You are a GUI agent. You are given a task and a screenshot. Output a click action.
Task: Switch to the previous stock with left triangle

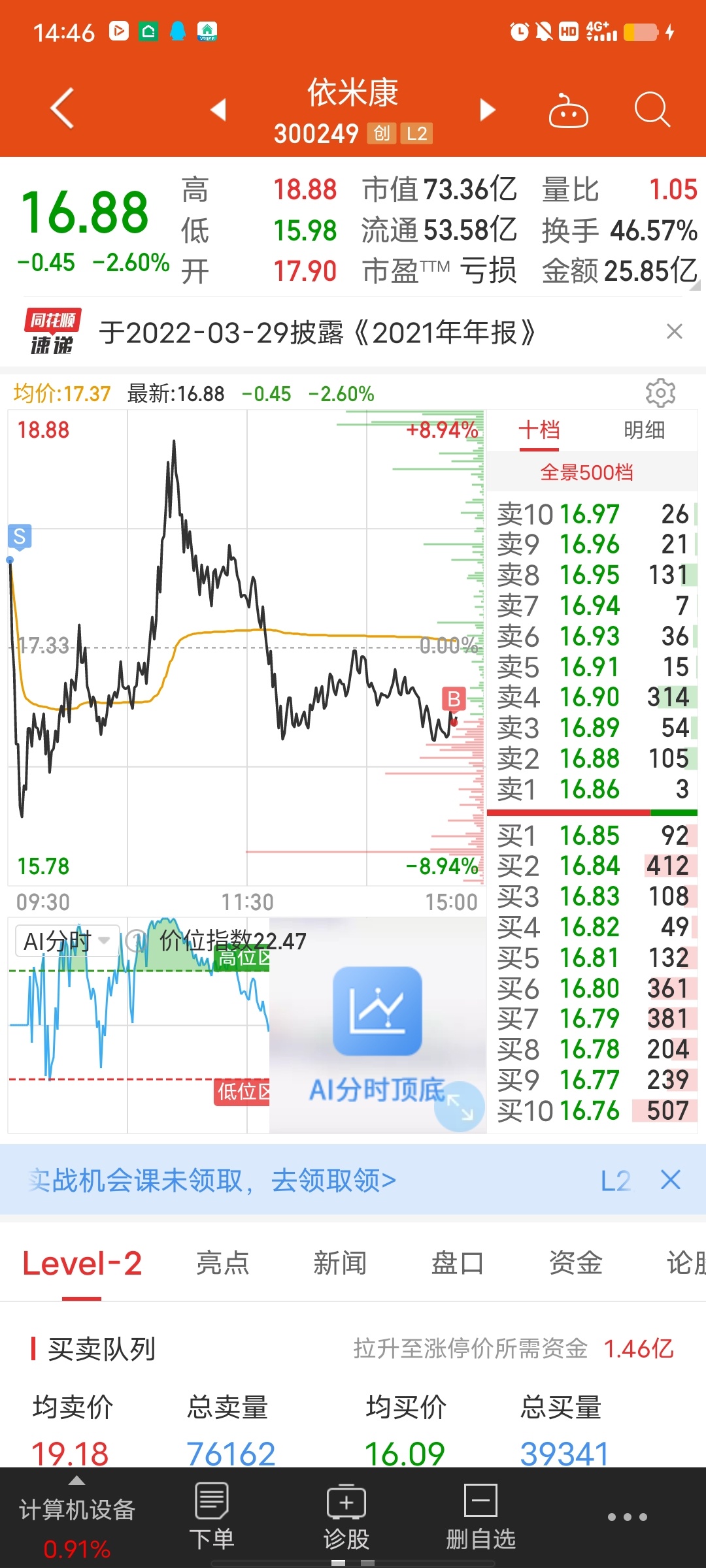pyautogui.click(x=218, y=110)
